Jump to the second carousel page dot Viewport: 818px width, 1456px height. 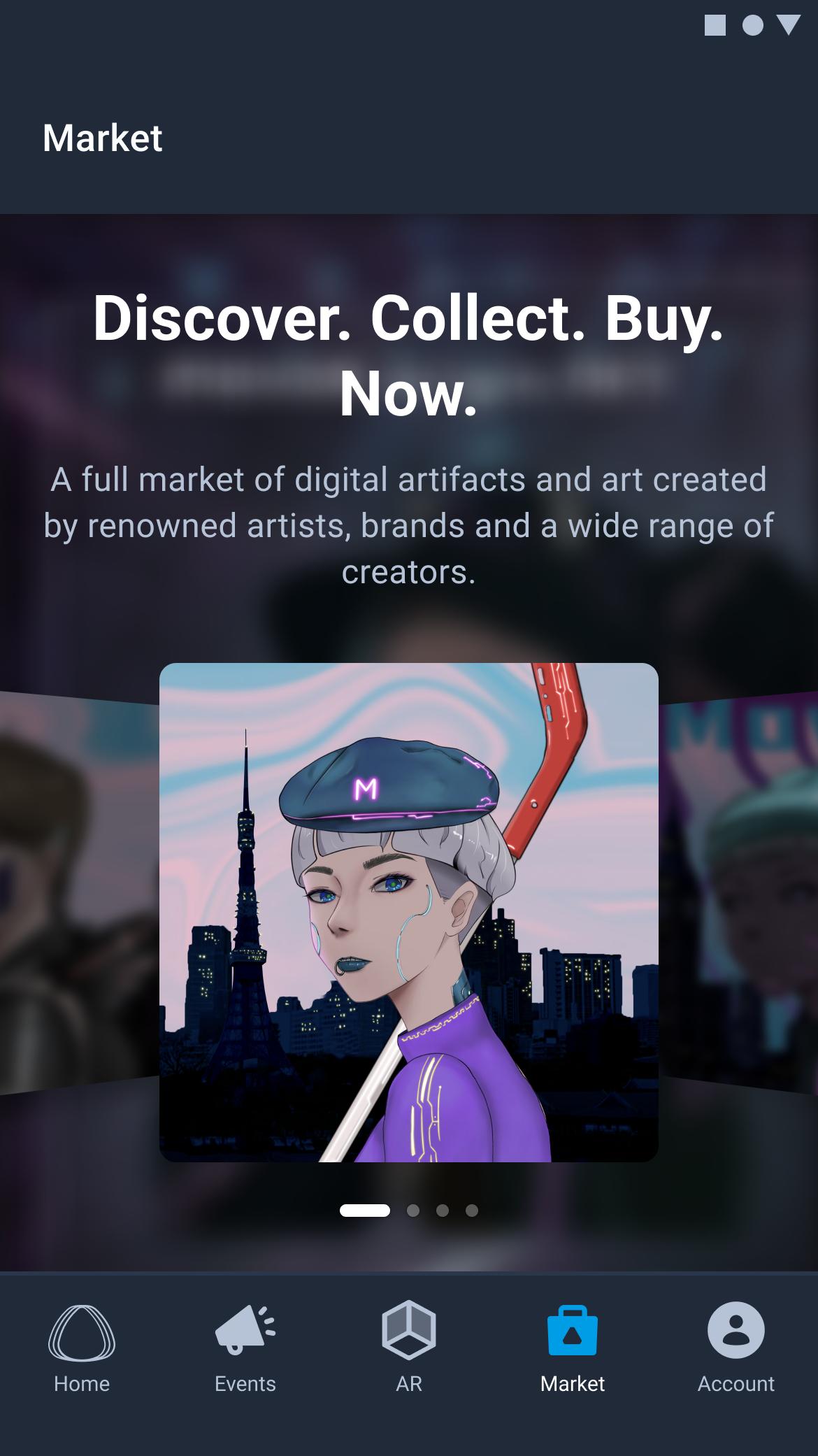(x=413, y=1211)
